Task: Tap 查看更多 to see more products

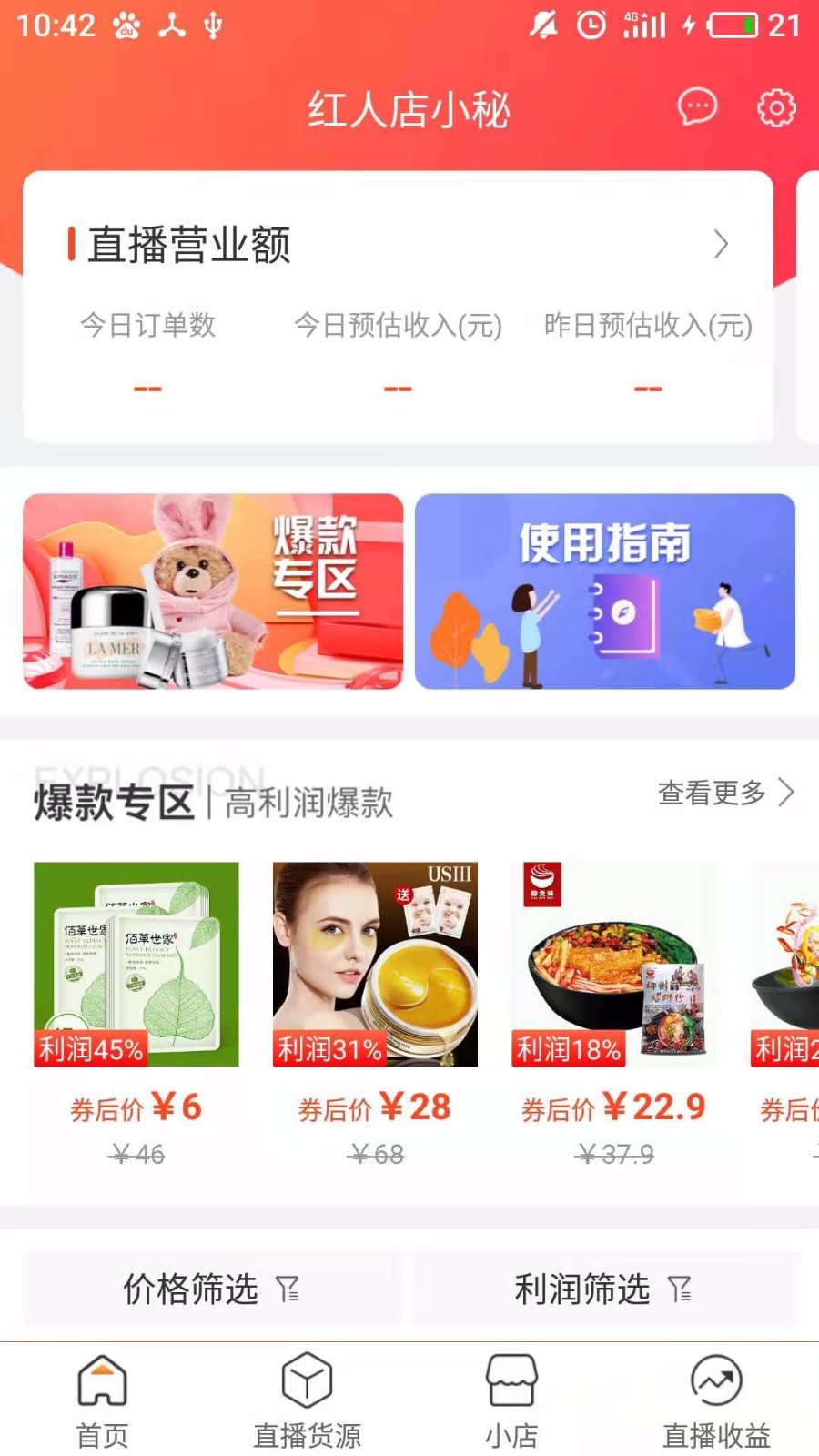Action: coord(725,793)
